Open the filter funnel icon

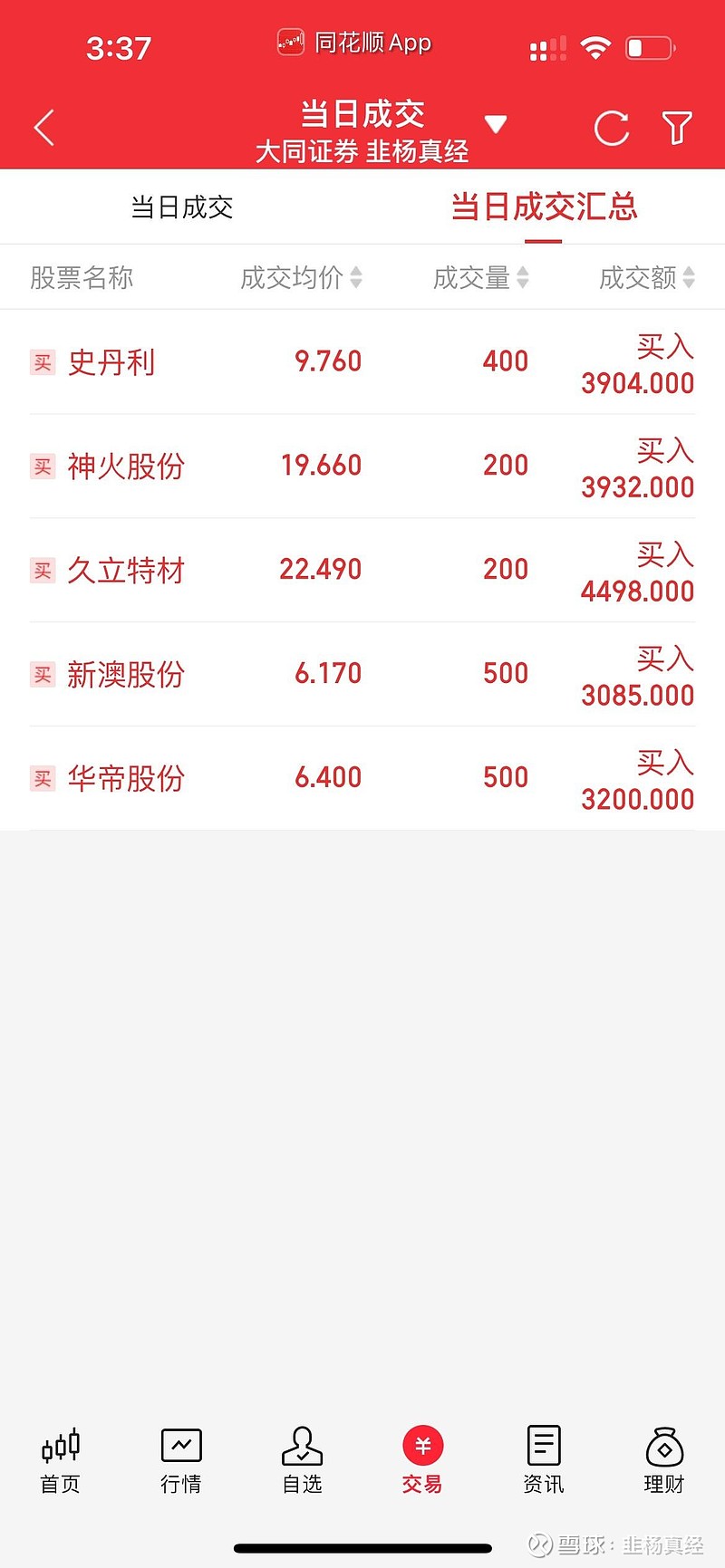pos(676,129)
